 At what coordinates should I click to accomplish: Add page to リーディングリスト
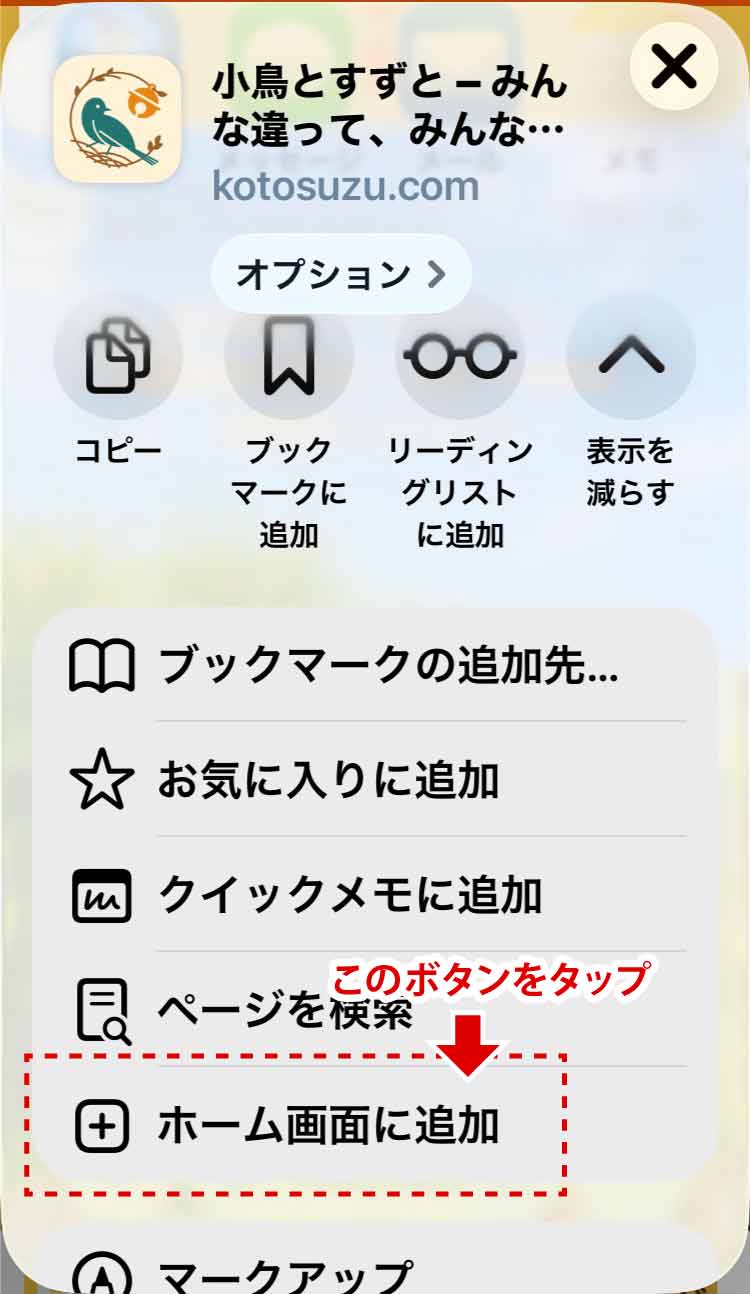(460, 357)
